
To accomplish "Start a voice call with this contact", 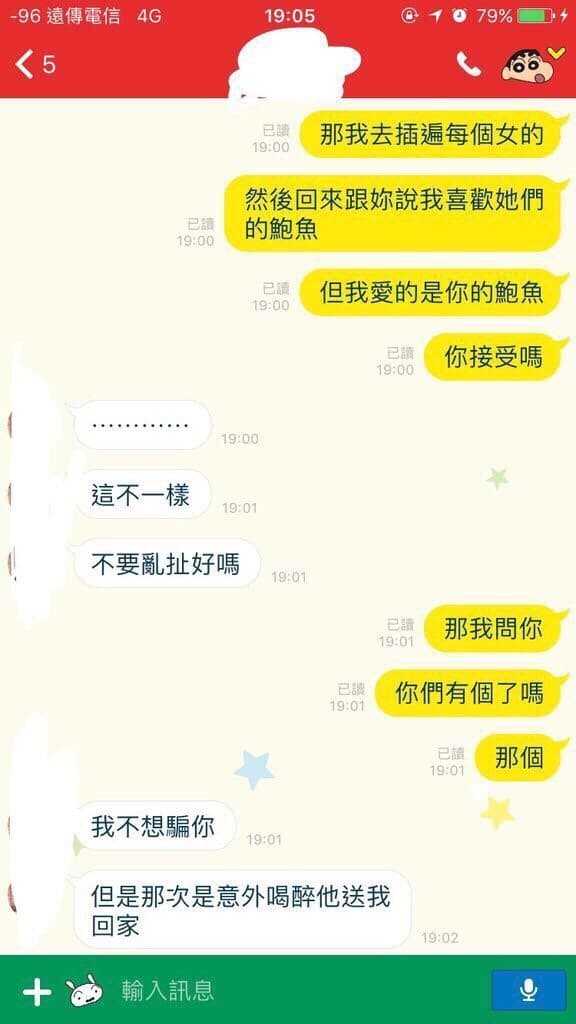I will (x=468, y=64).
